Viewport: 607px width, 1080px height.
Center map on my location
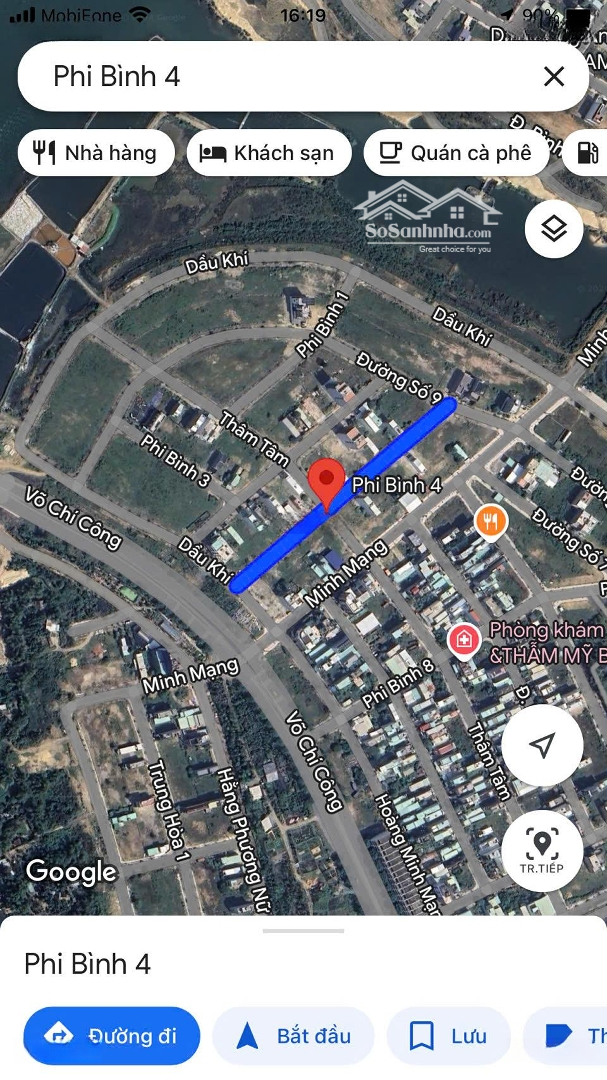pyautogui.click(x=542, y=745)
